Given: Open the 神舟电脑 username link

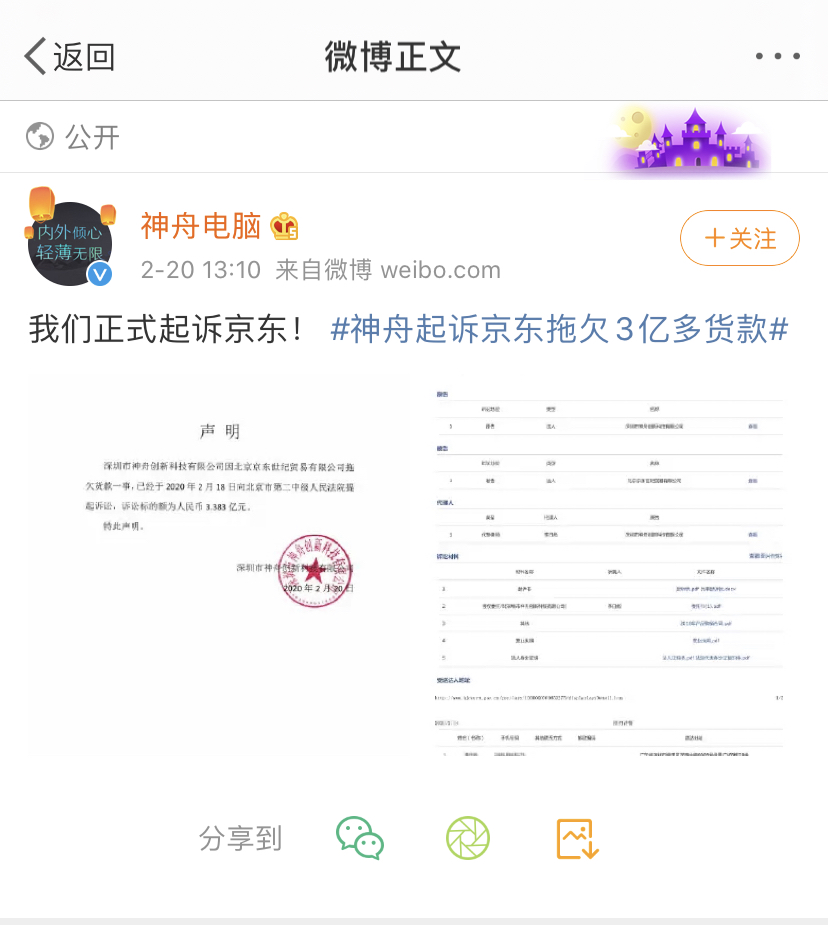Looking at the screenshot, I should click(201, 226).
